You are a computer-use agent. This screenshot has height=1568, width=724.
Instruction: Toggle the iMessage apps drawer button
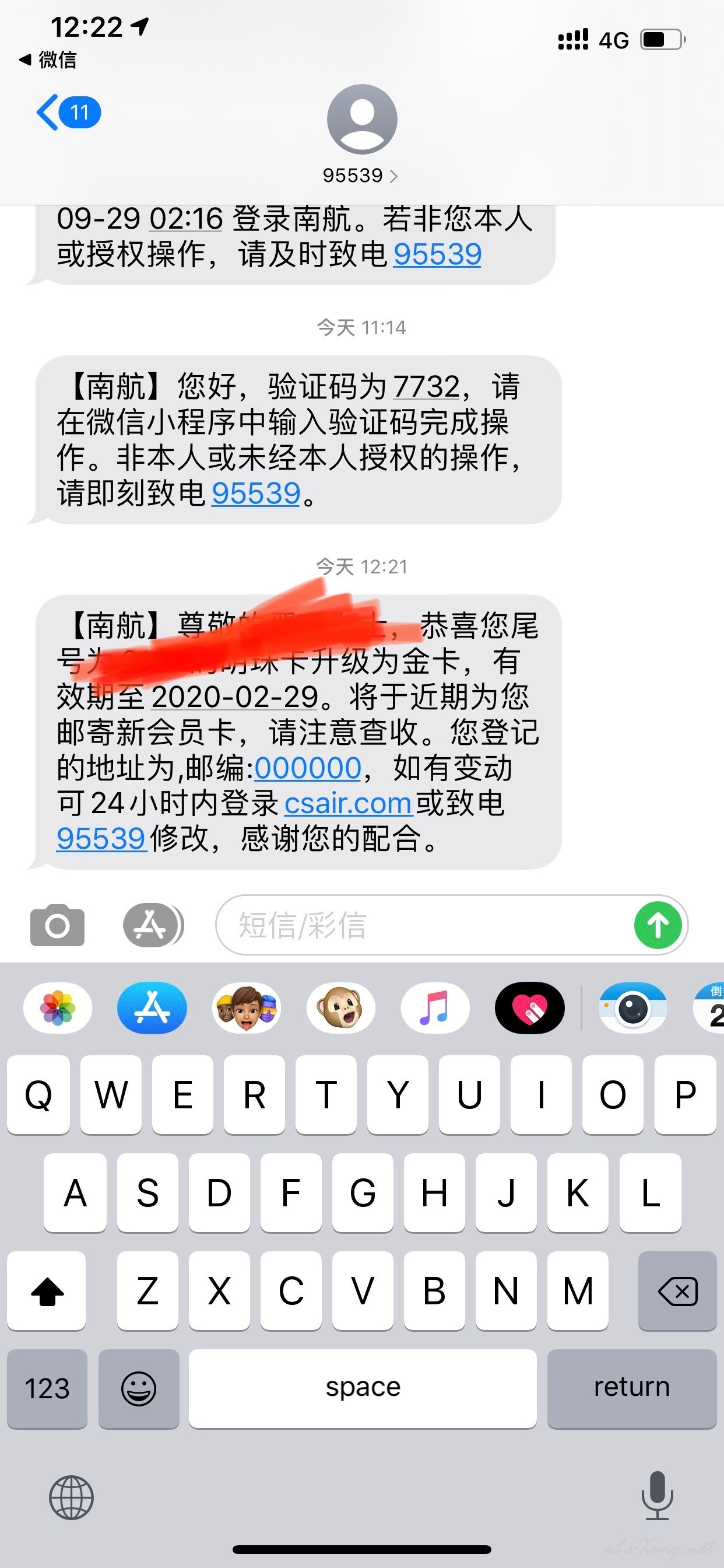[153, 925]
